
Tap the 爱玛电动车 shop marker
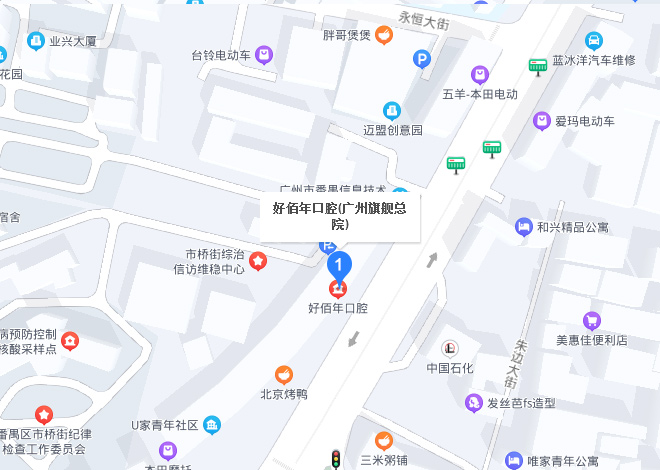click(x=542, y=121)
